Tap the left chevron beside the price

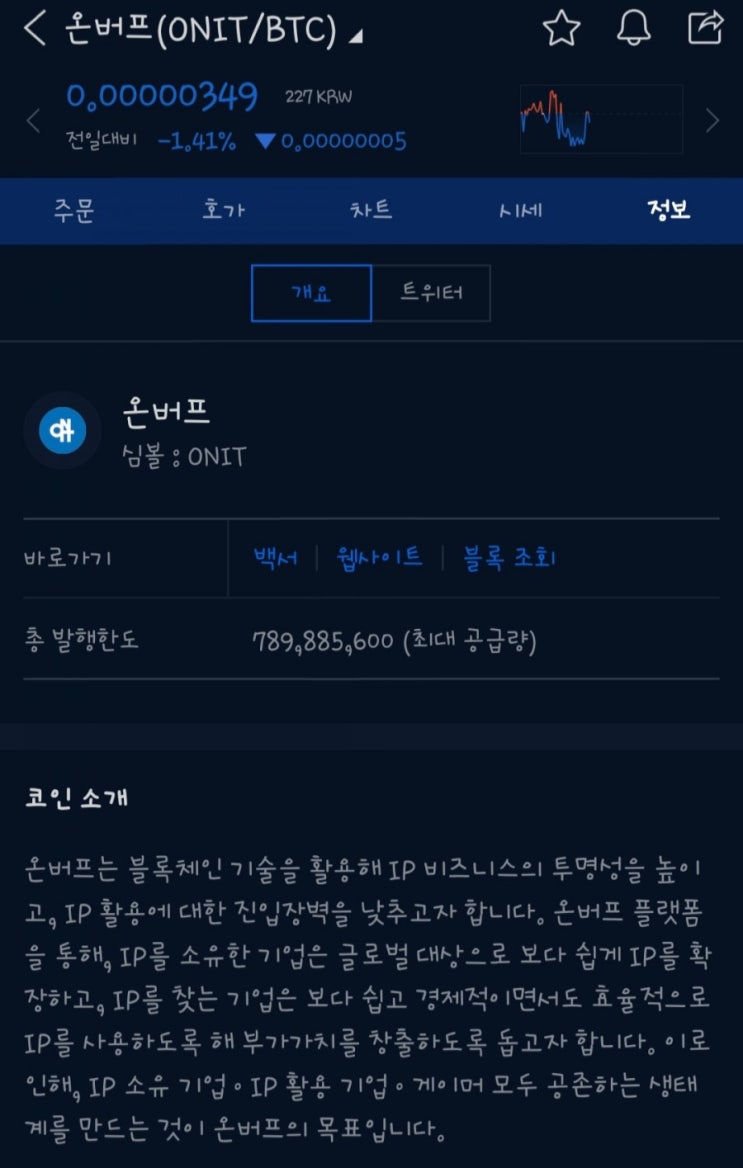click(31, 120)
